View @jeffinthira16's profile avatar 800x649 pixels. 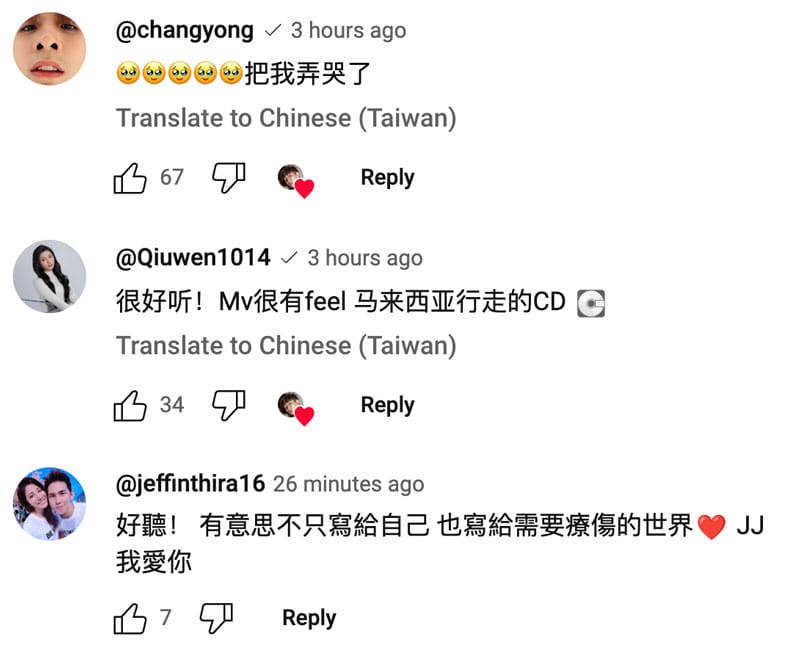tap(49, 504)
